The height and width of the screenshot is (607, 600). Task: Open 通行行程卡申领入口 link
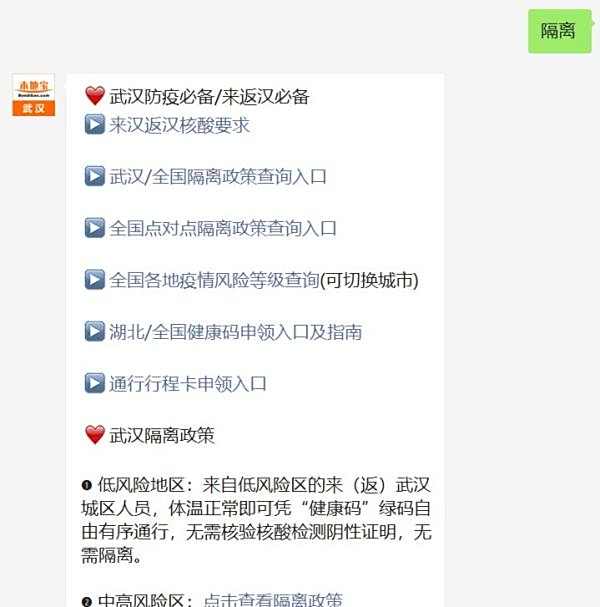pyautogui.click(x=188, y=383)
